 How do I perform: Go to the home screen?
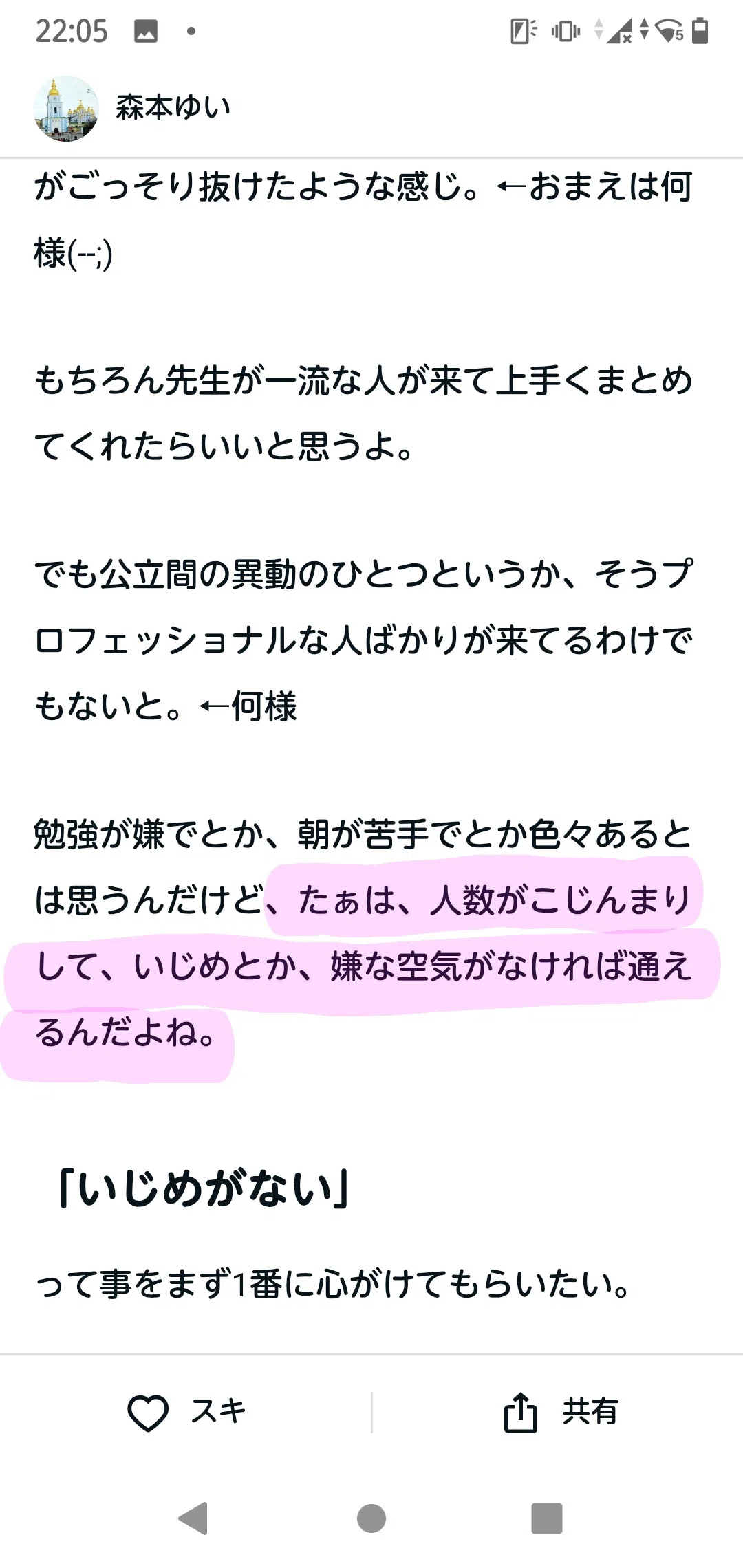[371, 1518]
